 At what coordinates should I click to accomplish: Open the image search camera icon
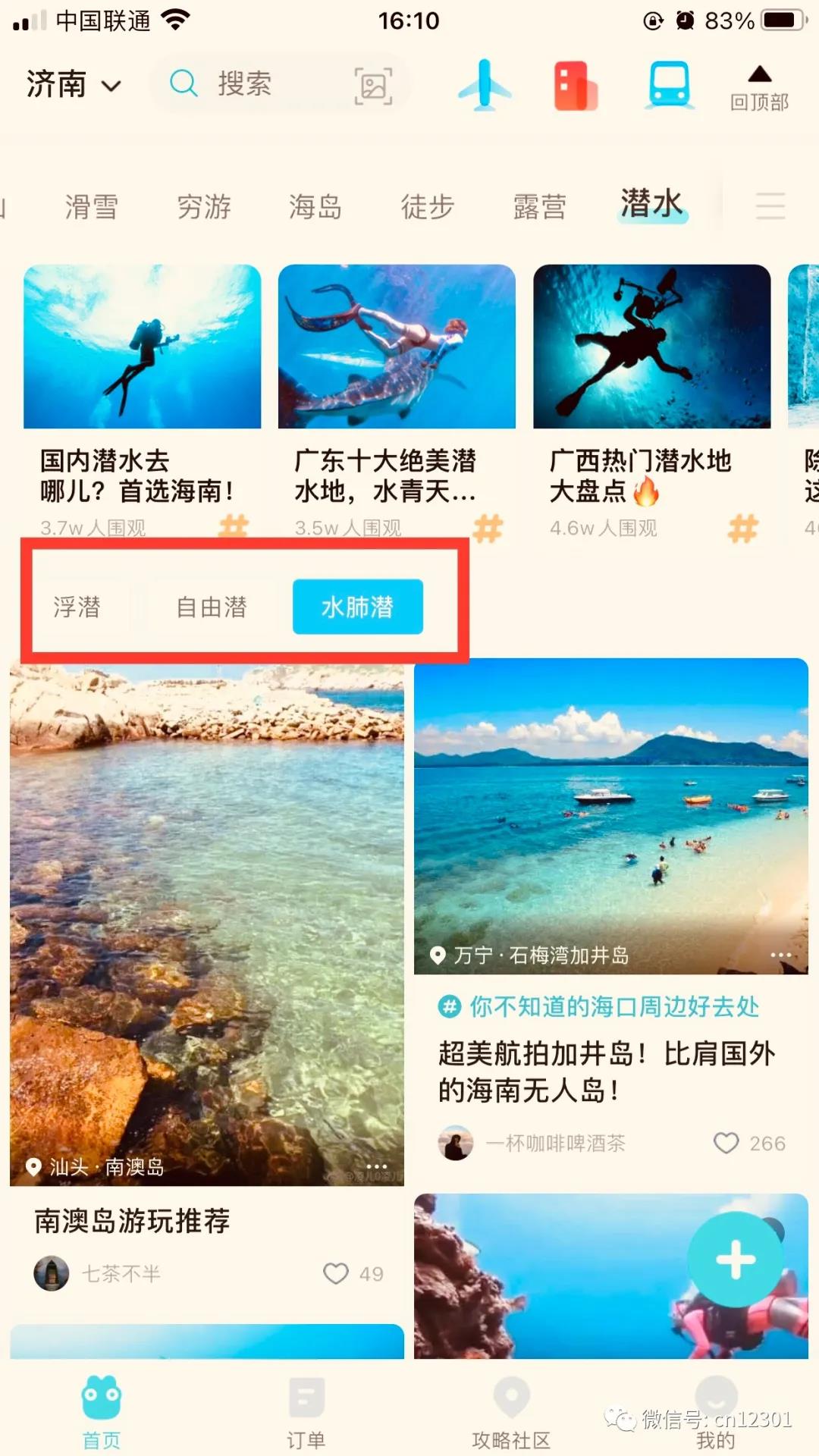(373, 86)
